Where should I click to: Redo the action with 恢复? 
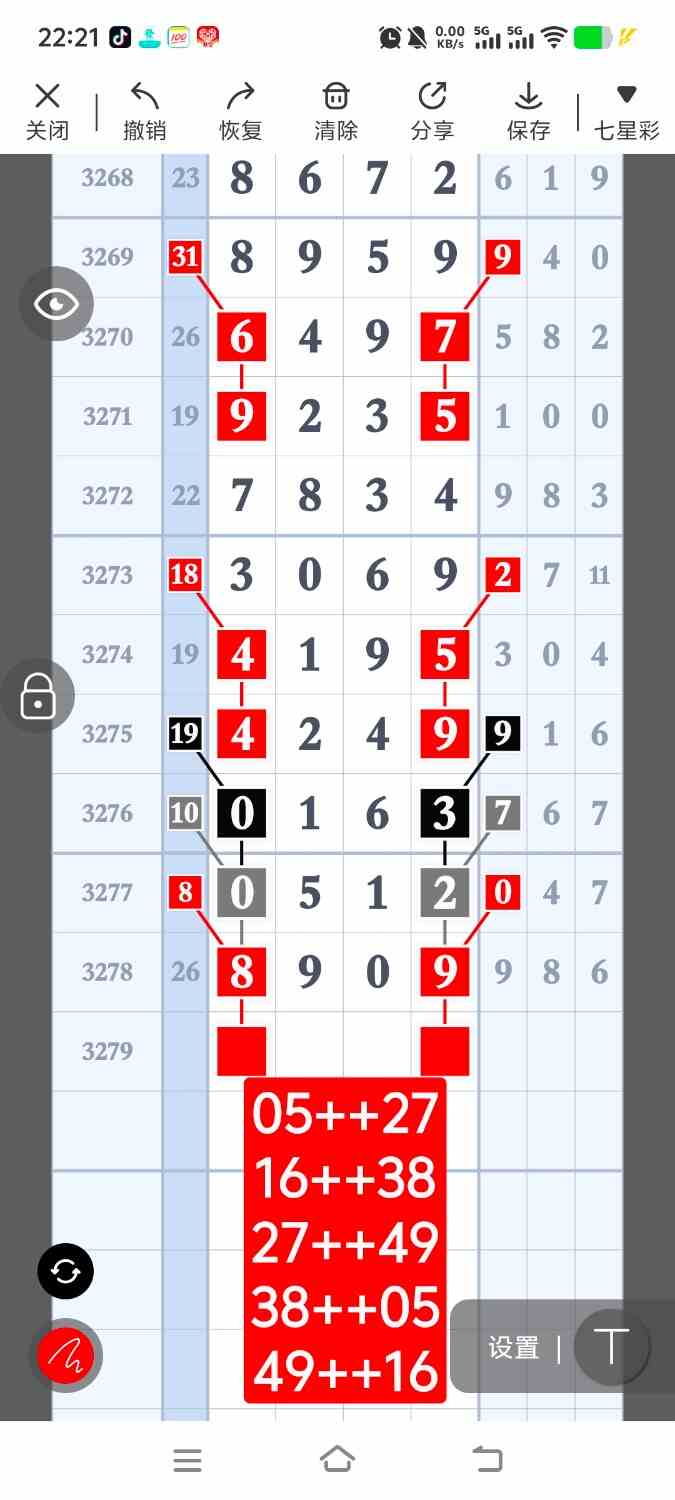click(240, 112)
